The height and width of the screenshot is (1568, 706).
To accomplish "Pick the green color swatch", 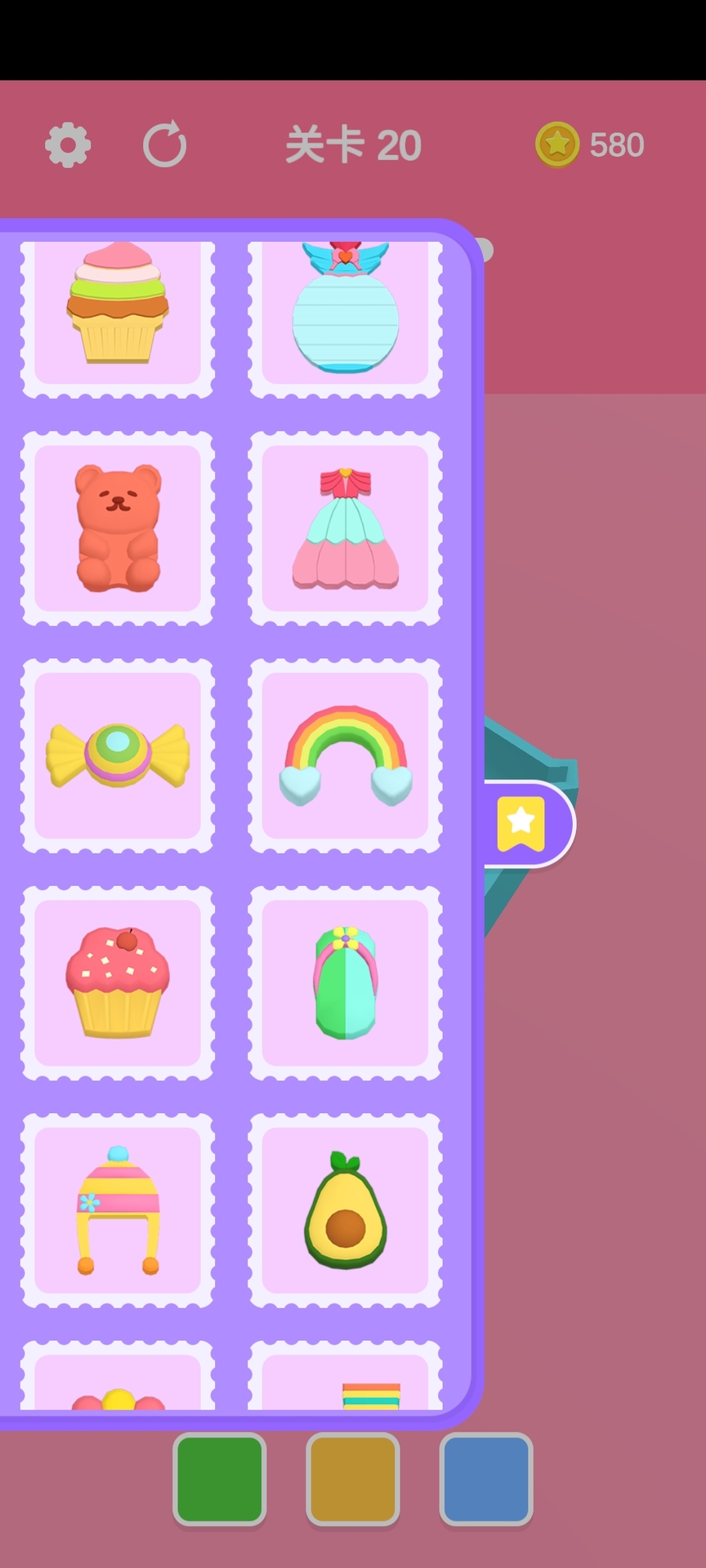I will click(x=220, y=1479).
